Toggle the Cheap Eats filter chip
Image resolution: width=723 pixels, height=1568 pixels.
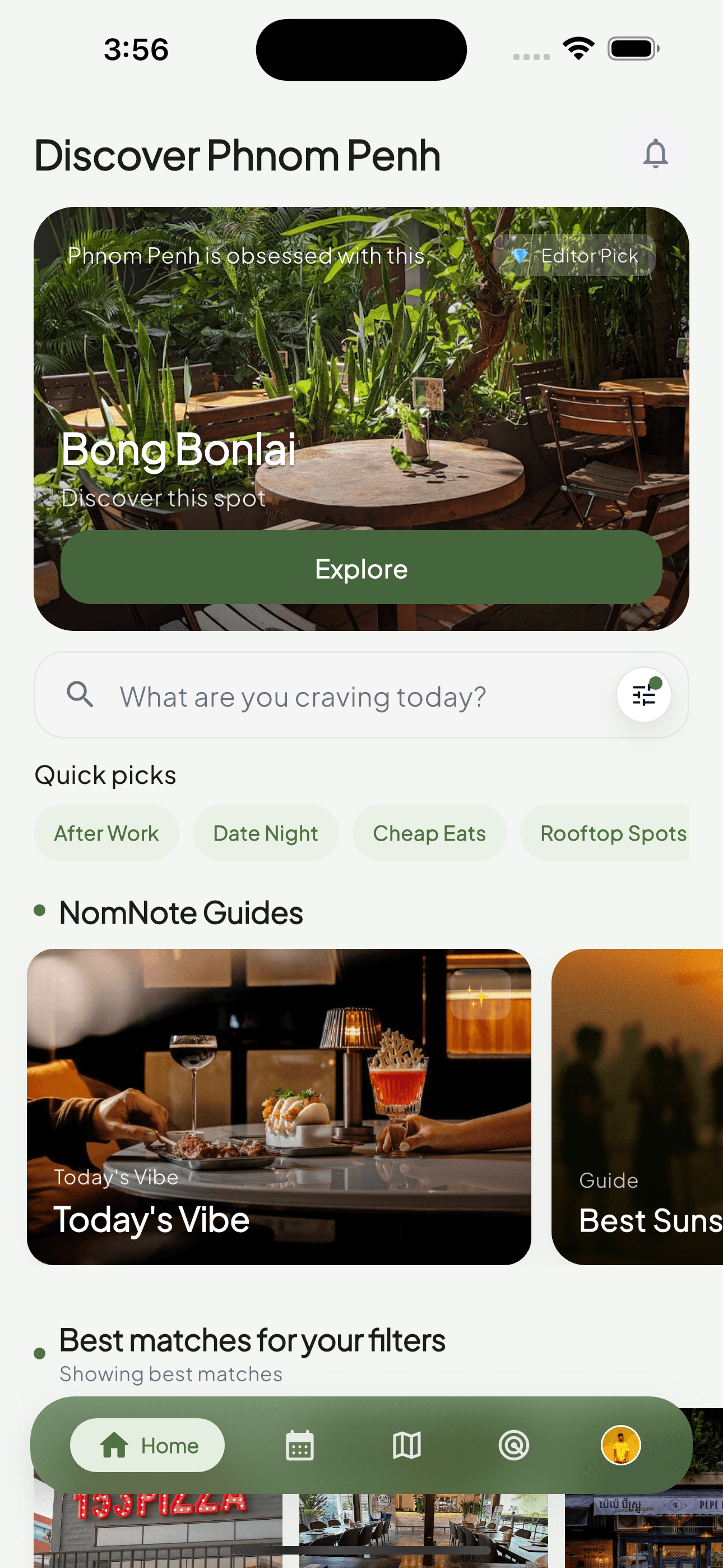428,833
